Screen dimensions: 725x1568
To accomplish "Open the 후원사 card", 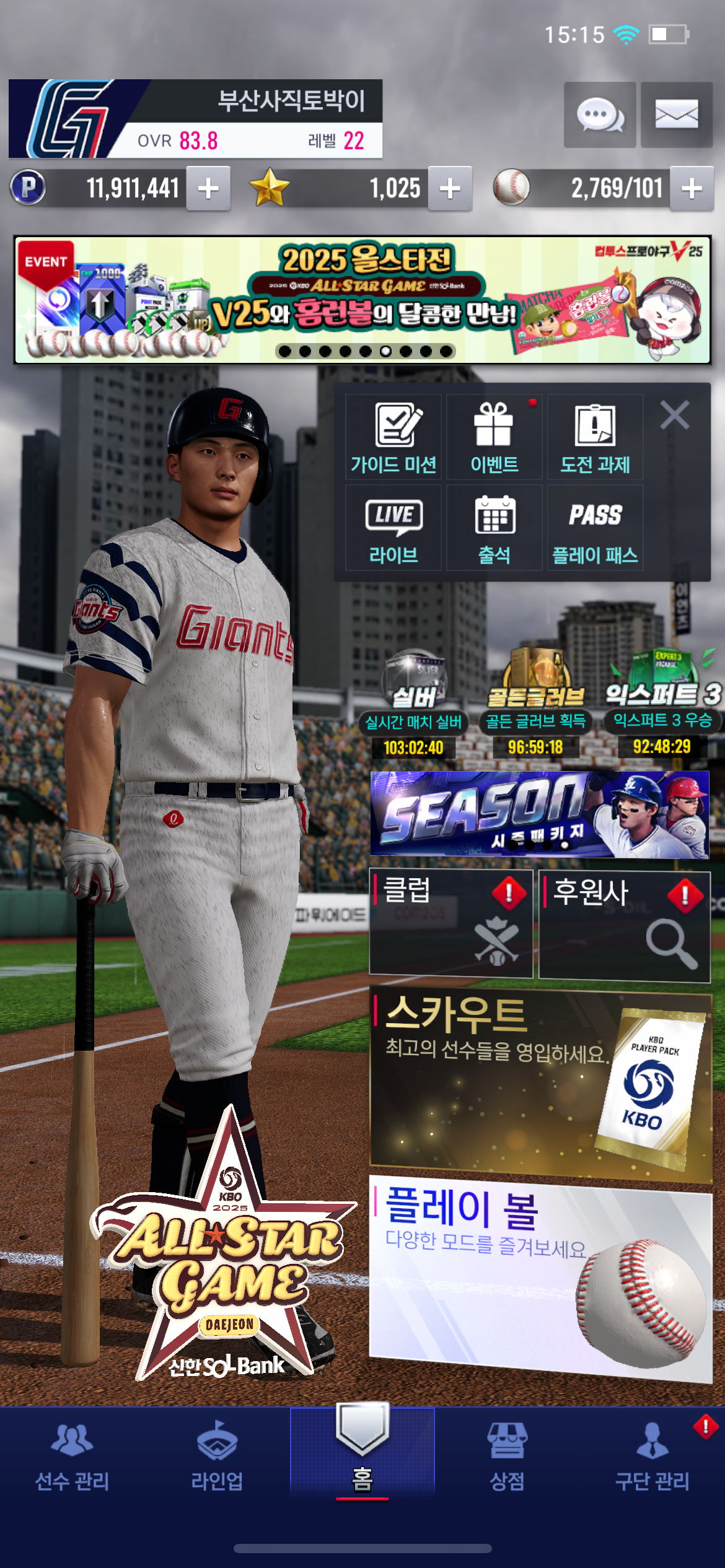I will click(x=624, y=926).
